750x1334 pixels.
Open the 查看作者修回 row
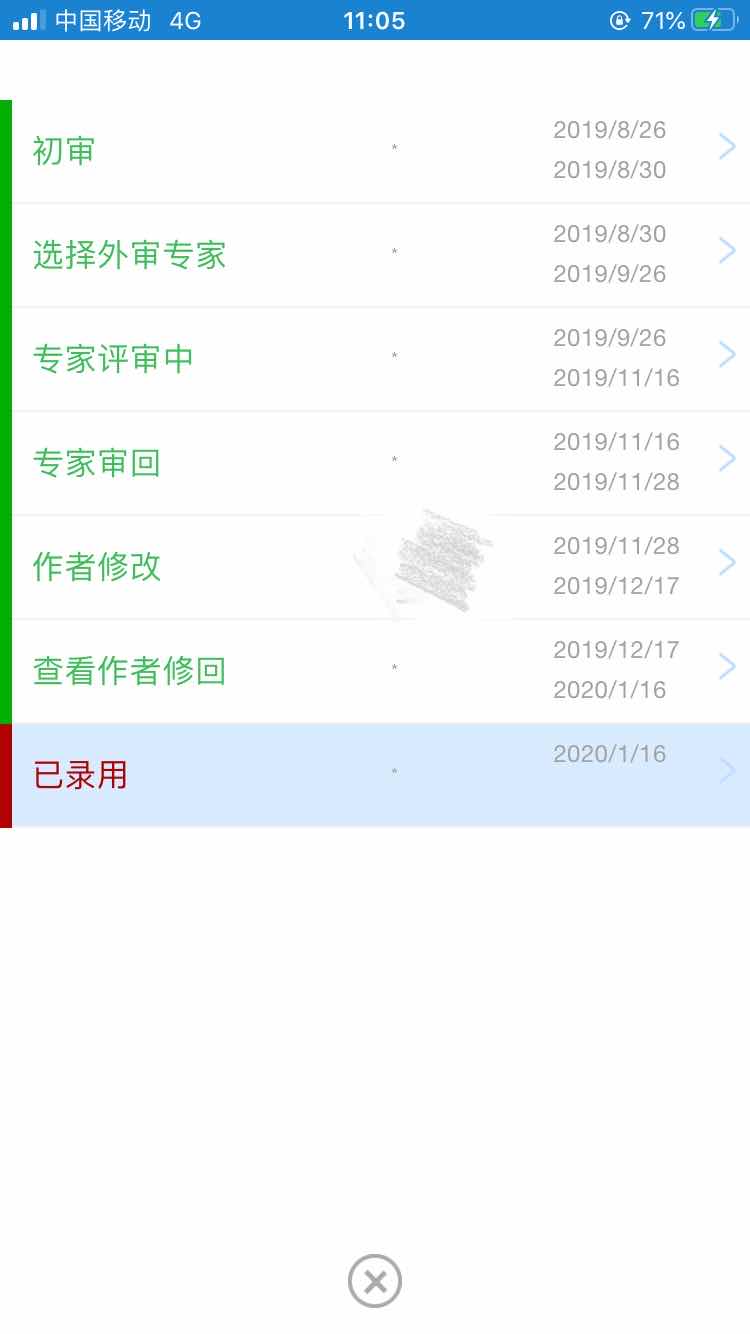pos(380,671)
